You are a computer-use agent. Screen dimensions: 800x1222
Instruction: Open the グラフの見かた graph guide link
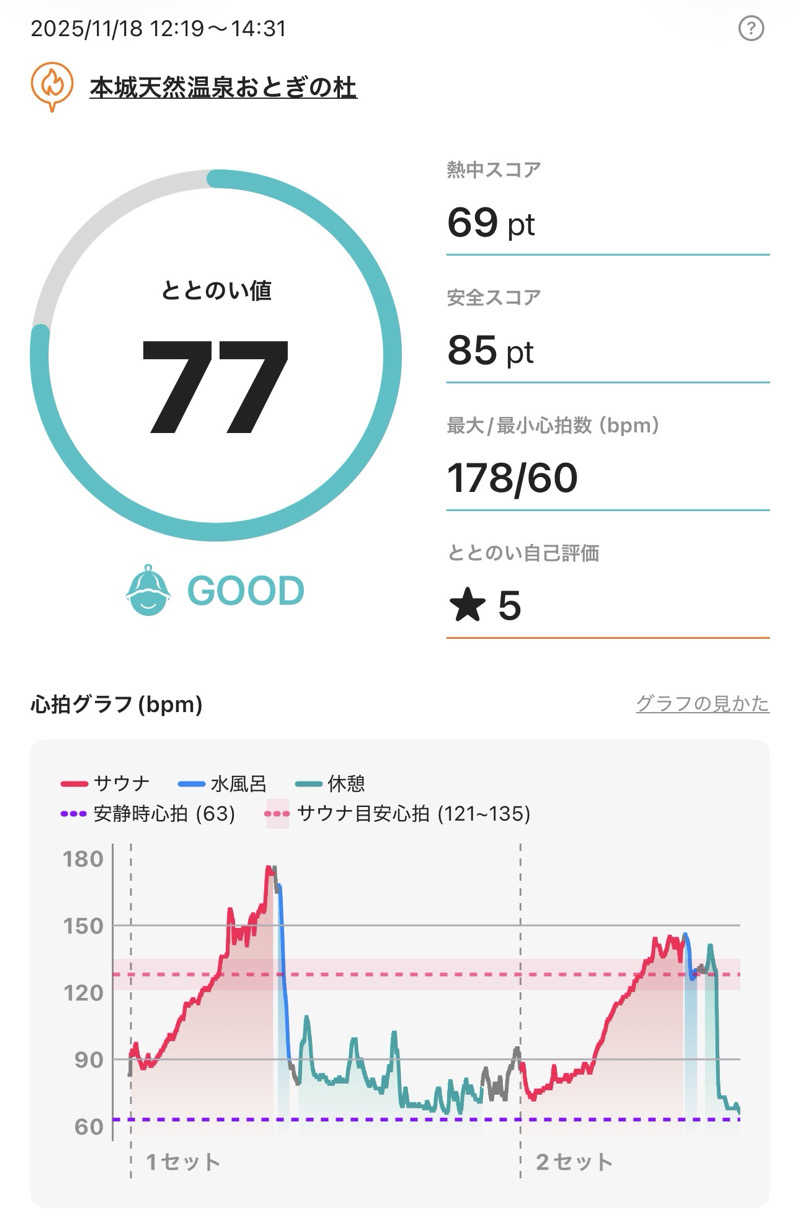tap(702, 704)
